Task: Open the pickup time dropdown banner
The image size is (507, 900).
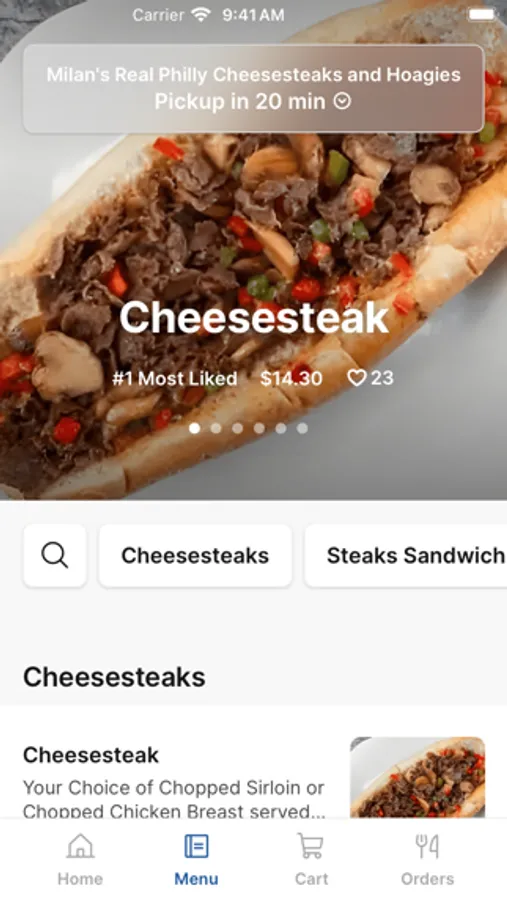Action: (253, 88)
